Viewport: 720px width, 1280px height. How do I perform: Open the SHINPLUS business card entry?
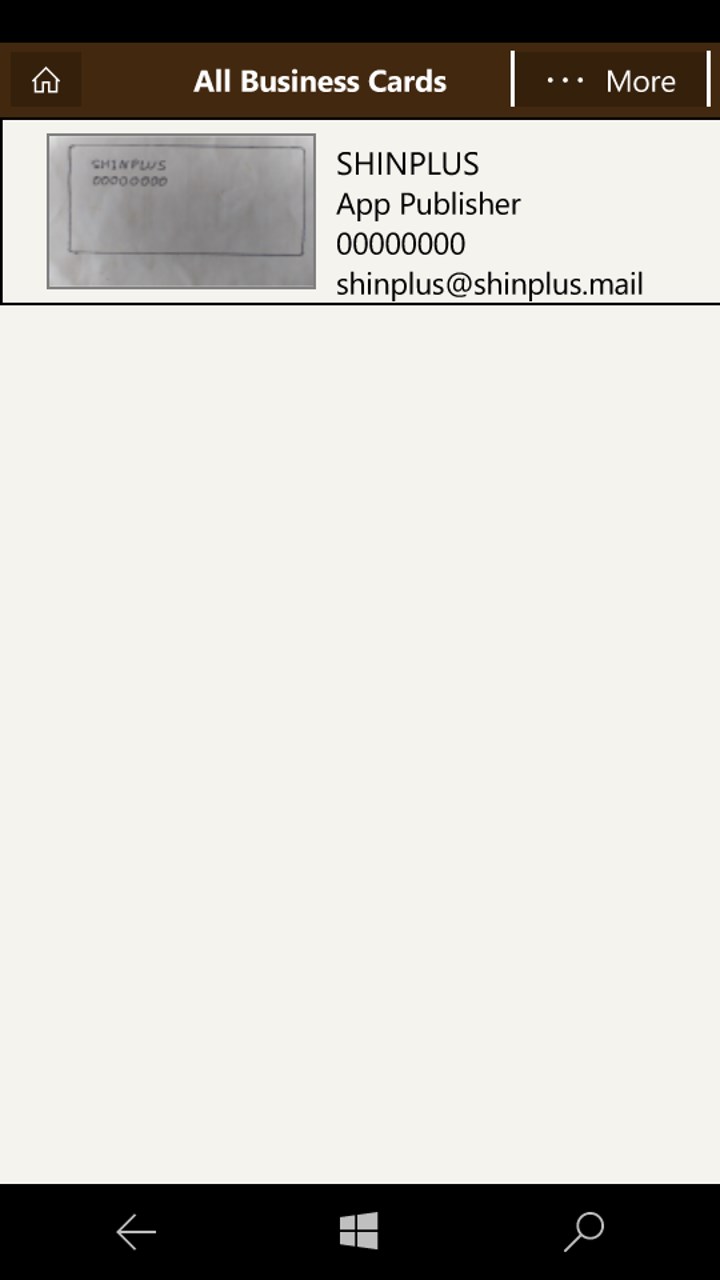point(360,212)
